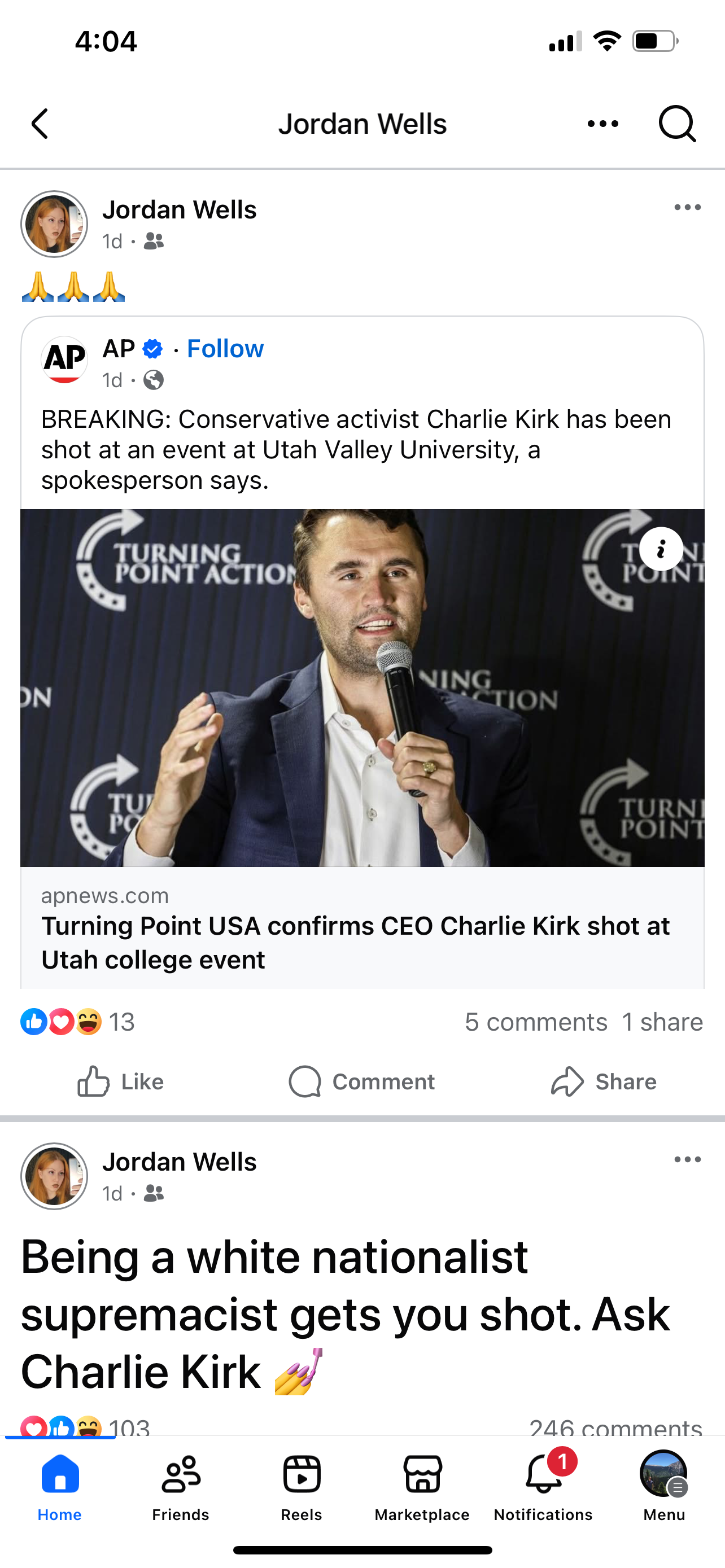Image resolution: width=725 pixels, height=1568 pixels.
Task: Share the AP breaking news post
Action: 603,1081
